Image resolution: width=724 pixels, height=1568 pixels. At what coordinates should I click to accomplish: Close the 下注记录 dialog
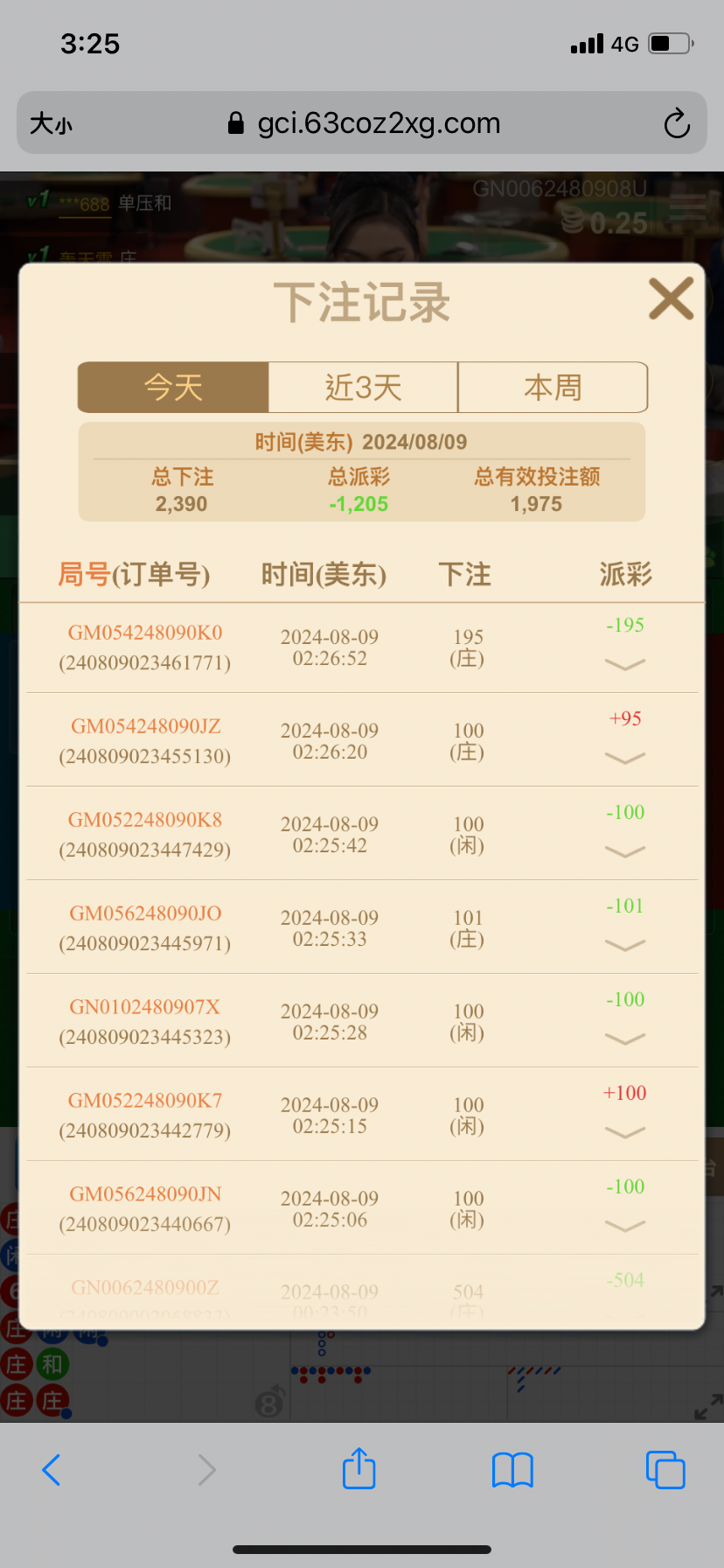click(x=671, y=298)
